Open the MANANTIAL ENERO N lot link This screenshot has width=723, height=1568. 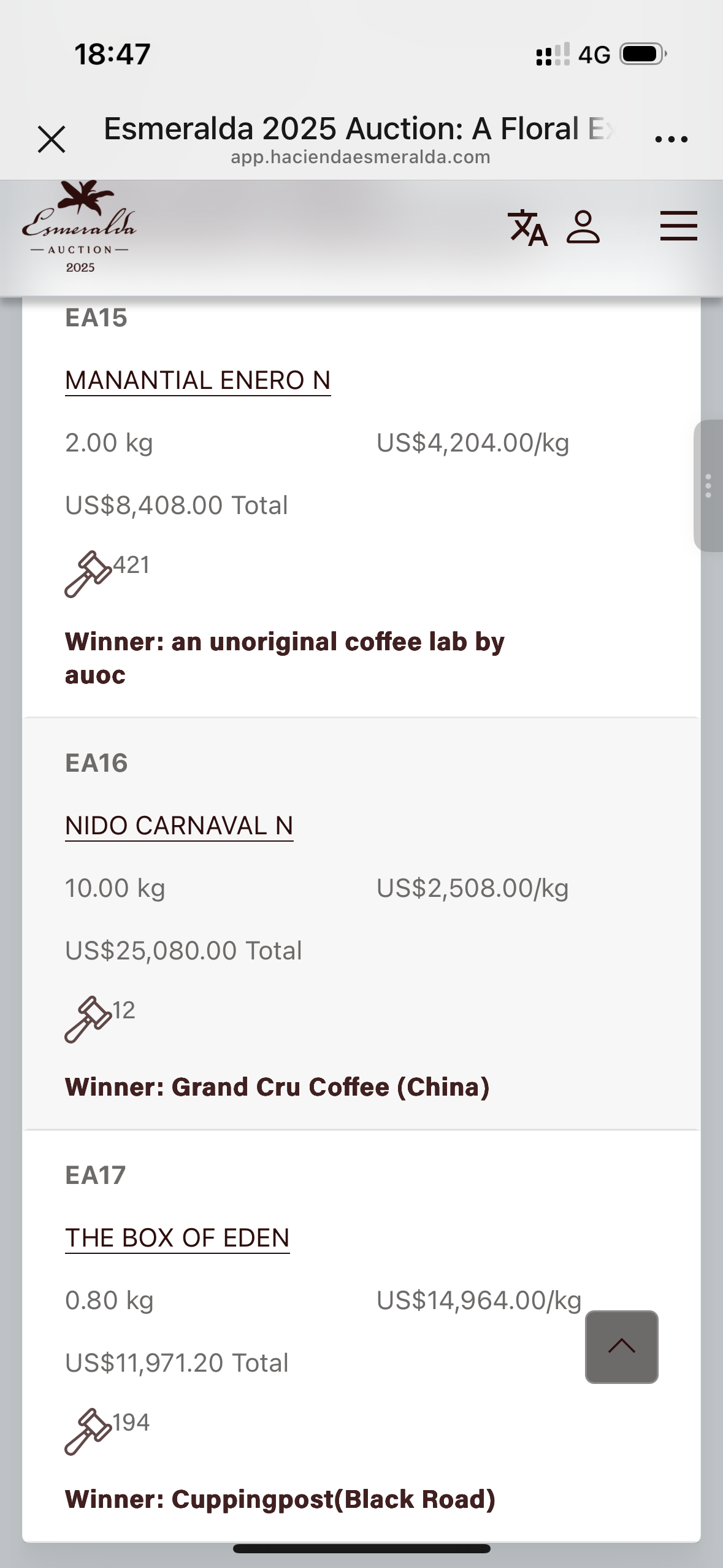click(197, 380)
